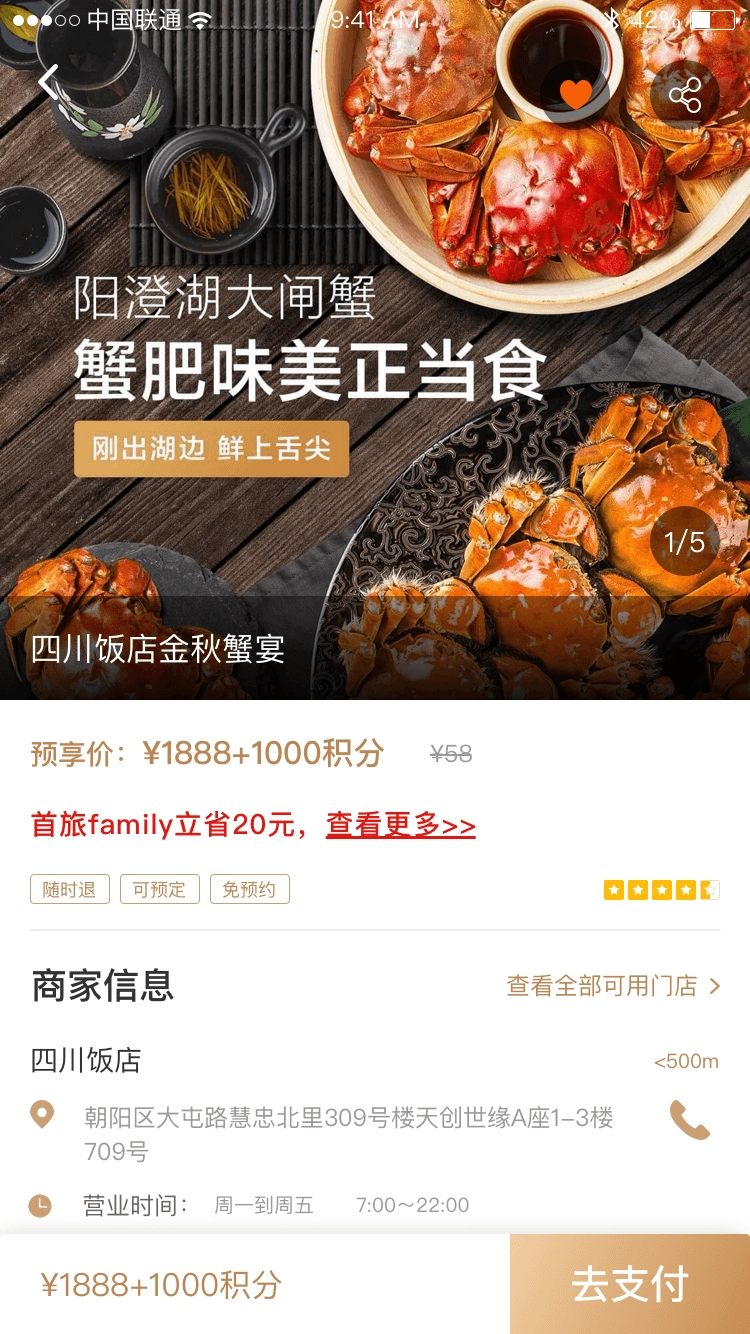Tap the 可预定 label link
The width and height of the screenshot is (750, 1334).
coord(159,889)
